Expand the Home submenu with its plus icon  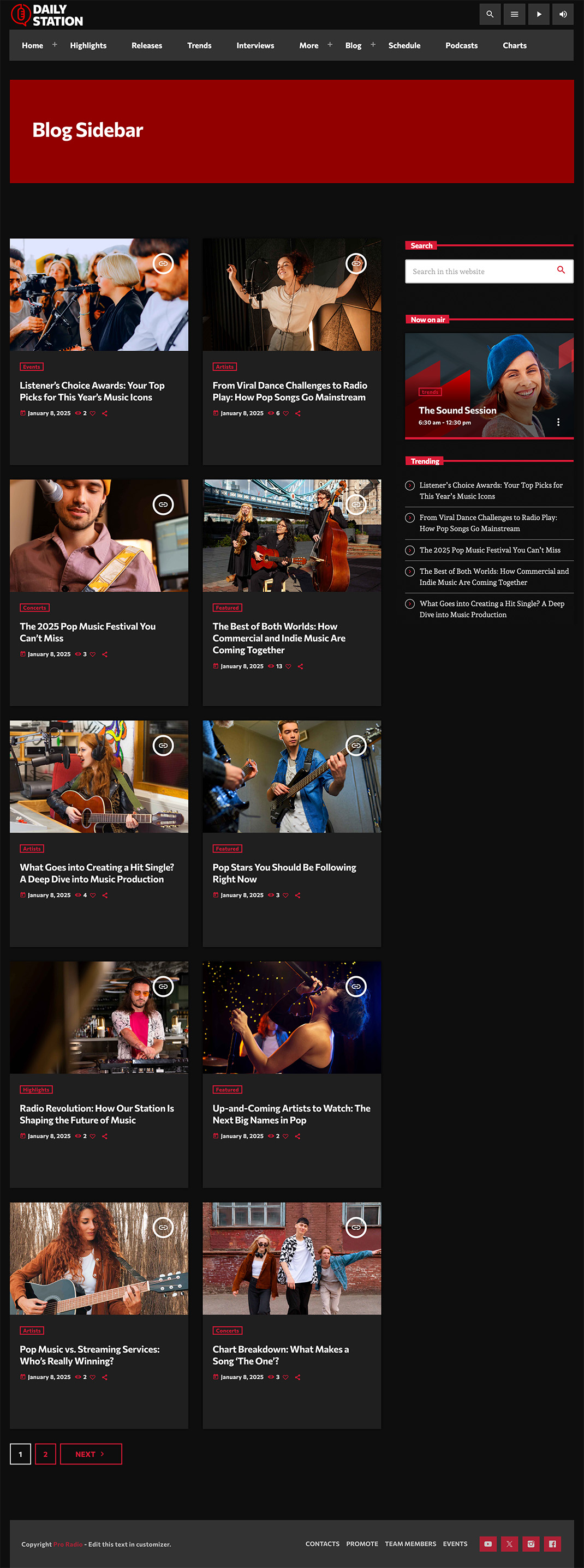coord(54,44)
